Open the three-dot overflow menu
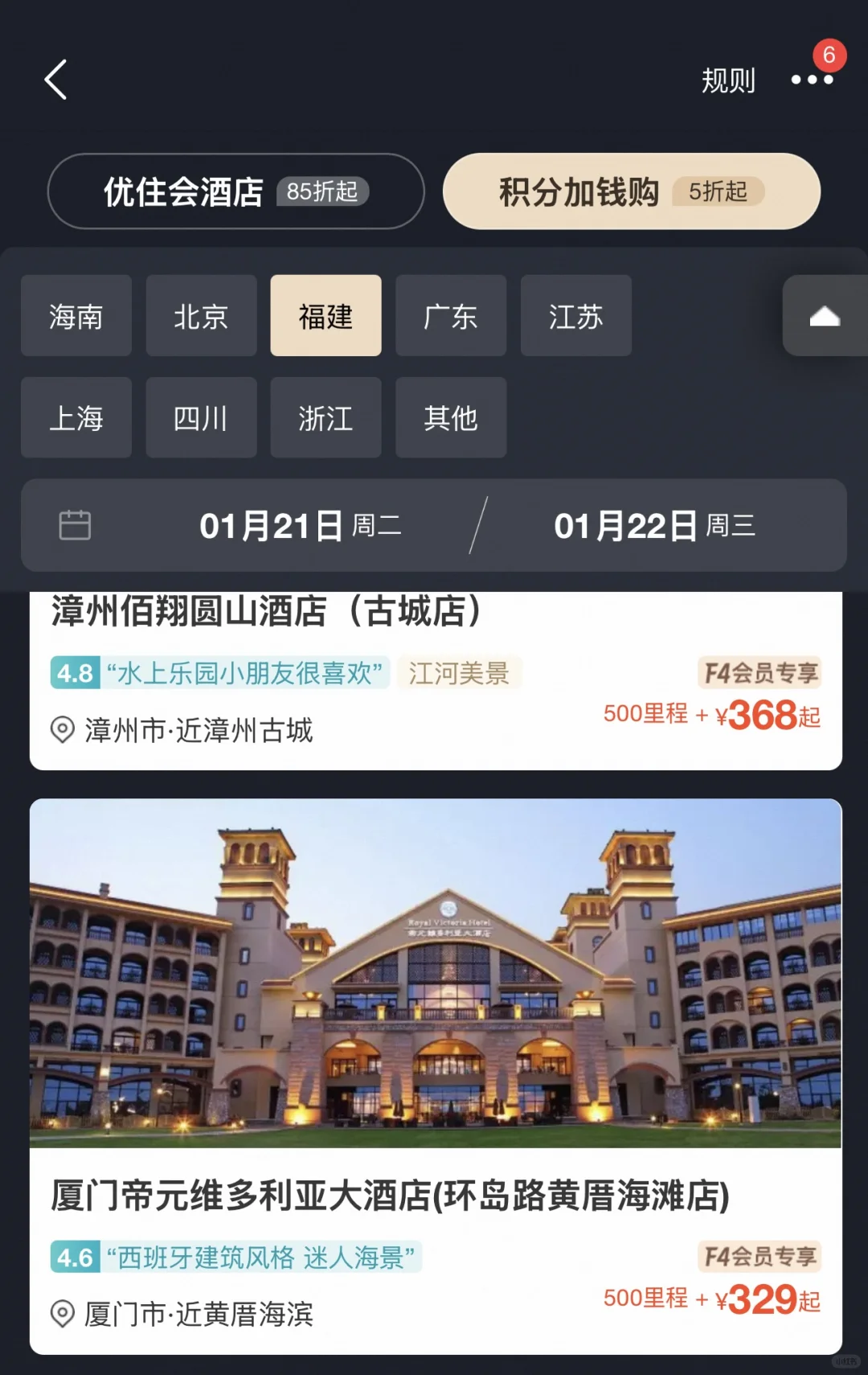The width and height of the screenshot is (868, 1375). [812, 80]
